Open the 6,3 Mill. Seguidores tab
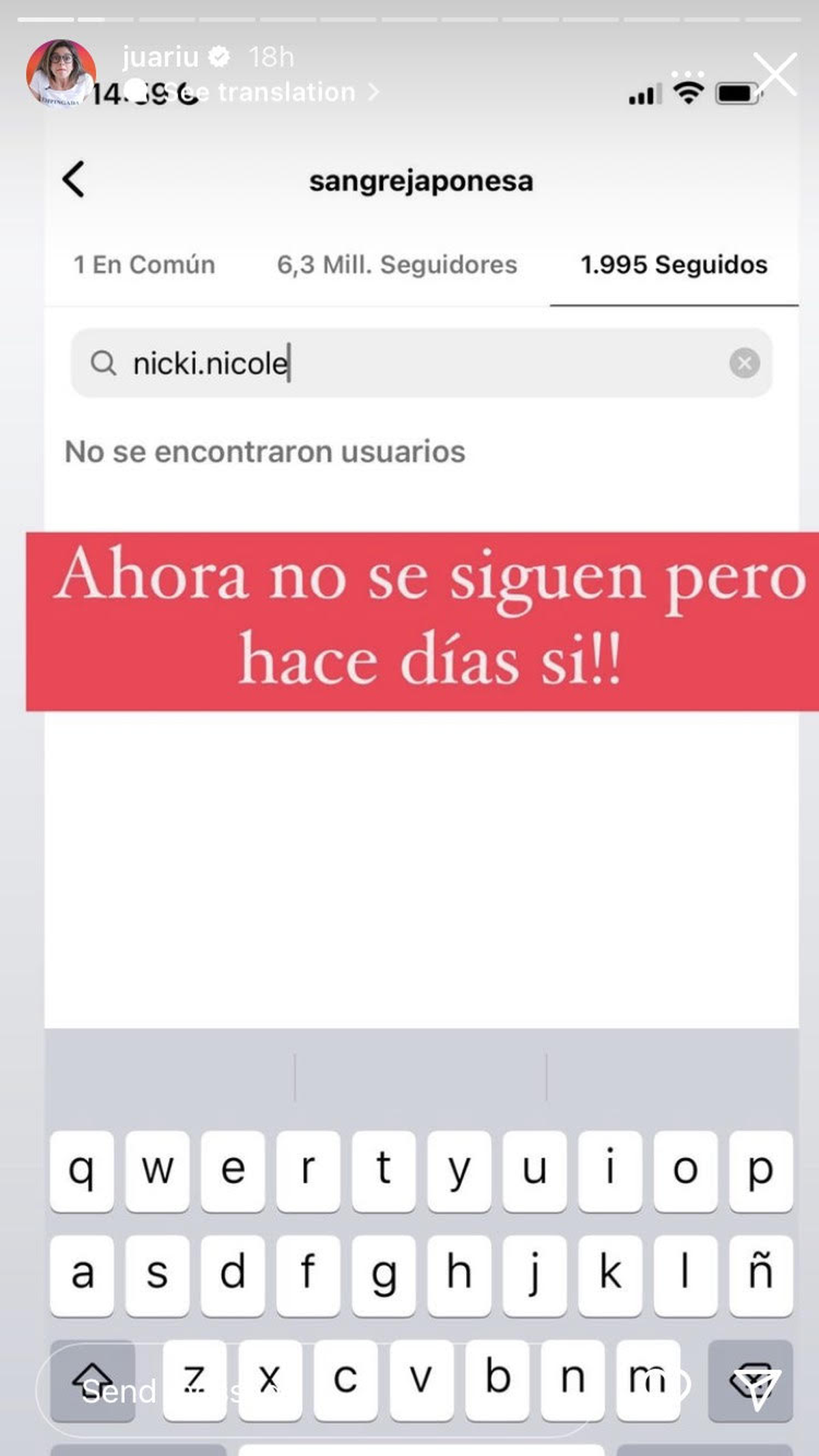 [397, 265]
